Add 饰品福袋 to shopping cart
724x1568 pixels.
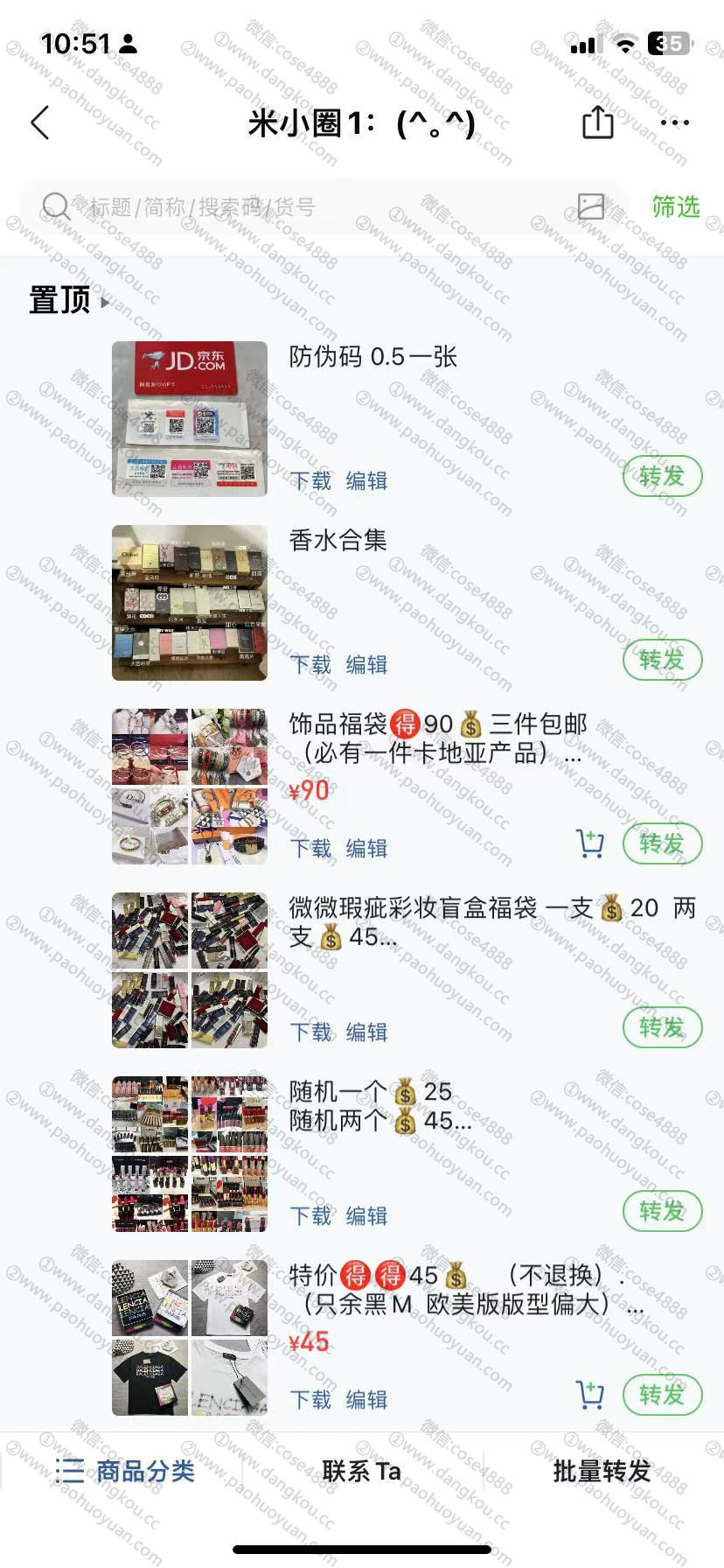(590, 844)
